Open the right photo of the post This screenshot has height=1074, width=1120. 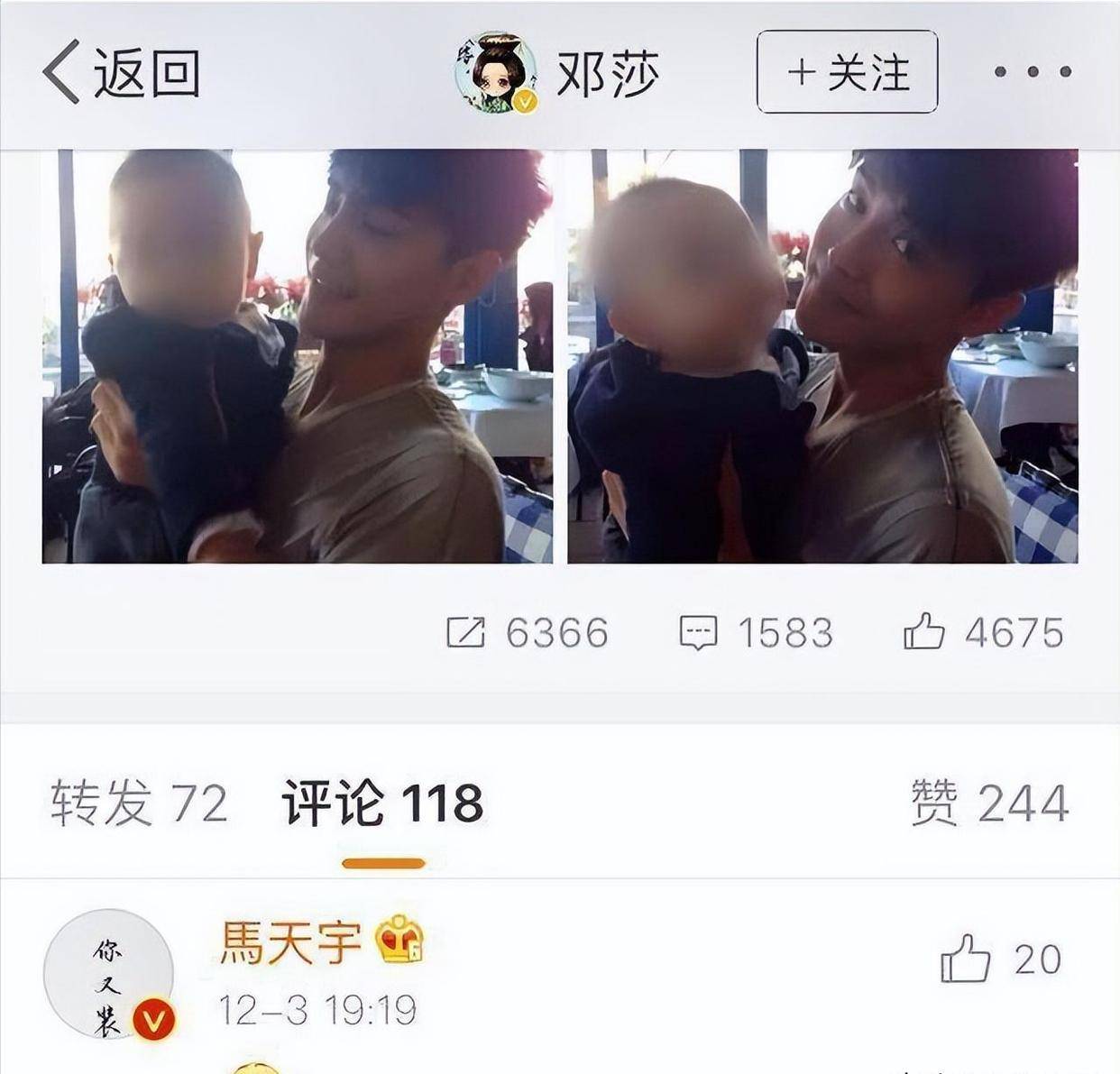[x=822, y=356]
